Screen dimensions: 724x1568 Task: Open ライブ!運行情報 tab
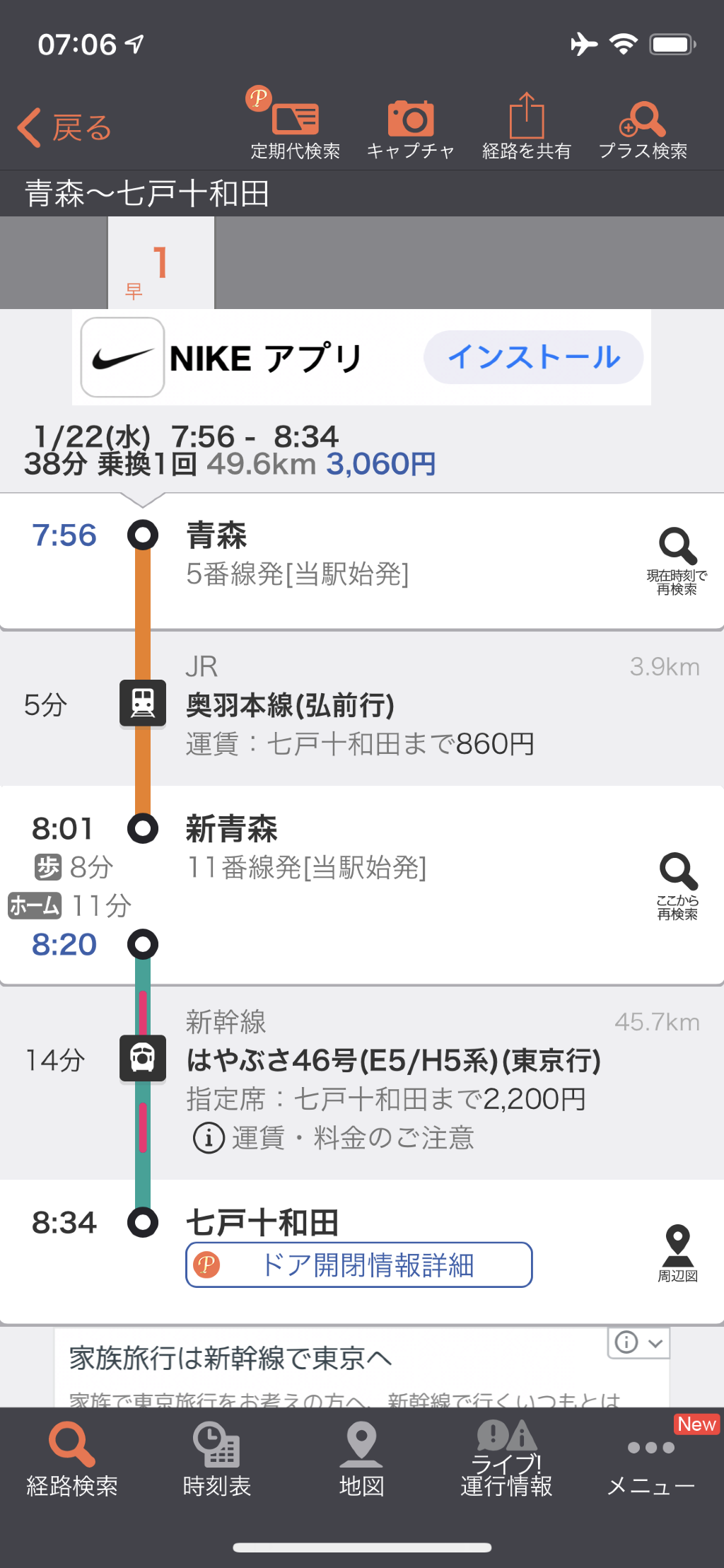pos(506,1460)
